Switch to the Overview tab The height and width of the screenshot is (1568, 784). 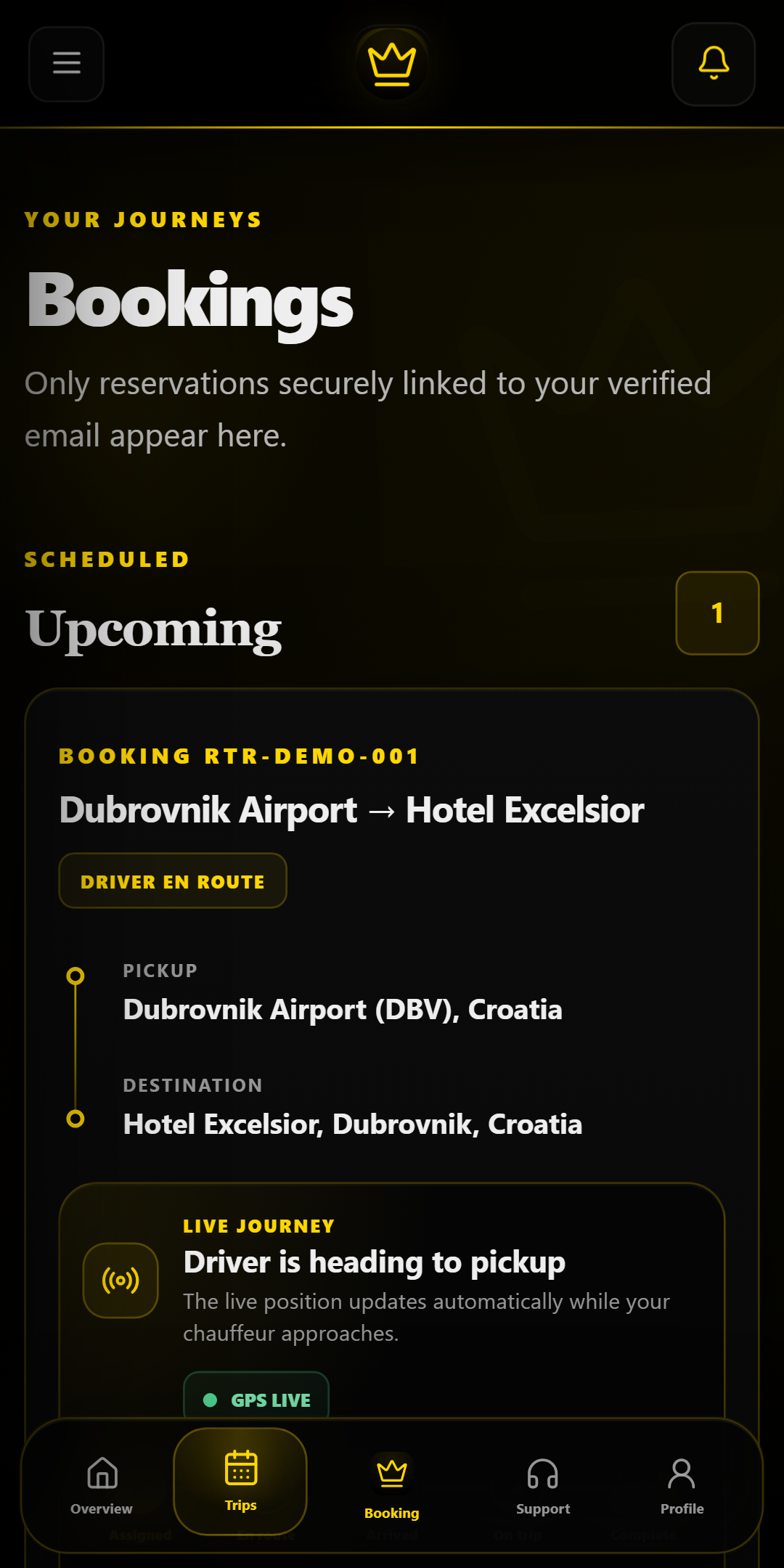click(x=102, y=1485)
